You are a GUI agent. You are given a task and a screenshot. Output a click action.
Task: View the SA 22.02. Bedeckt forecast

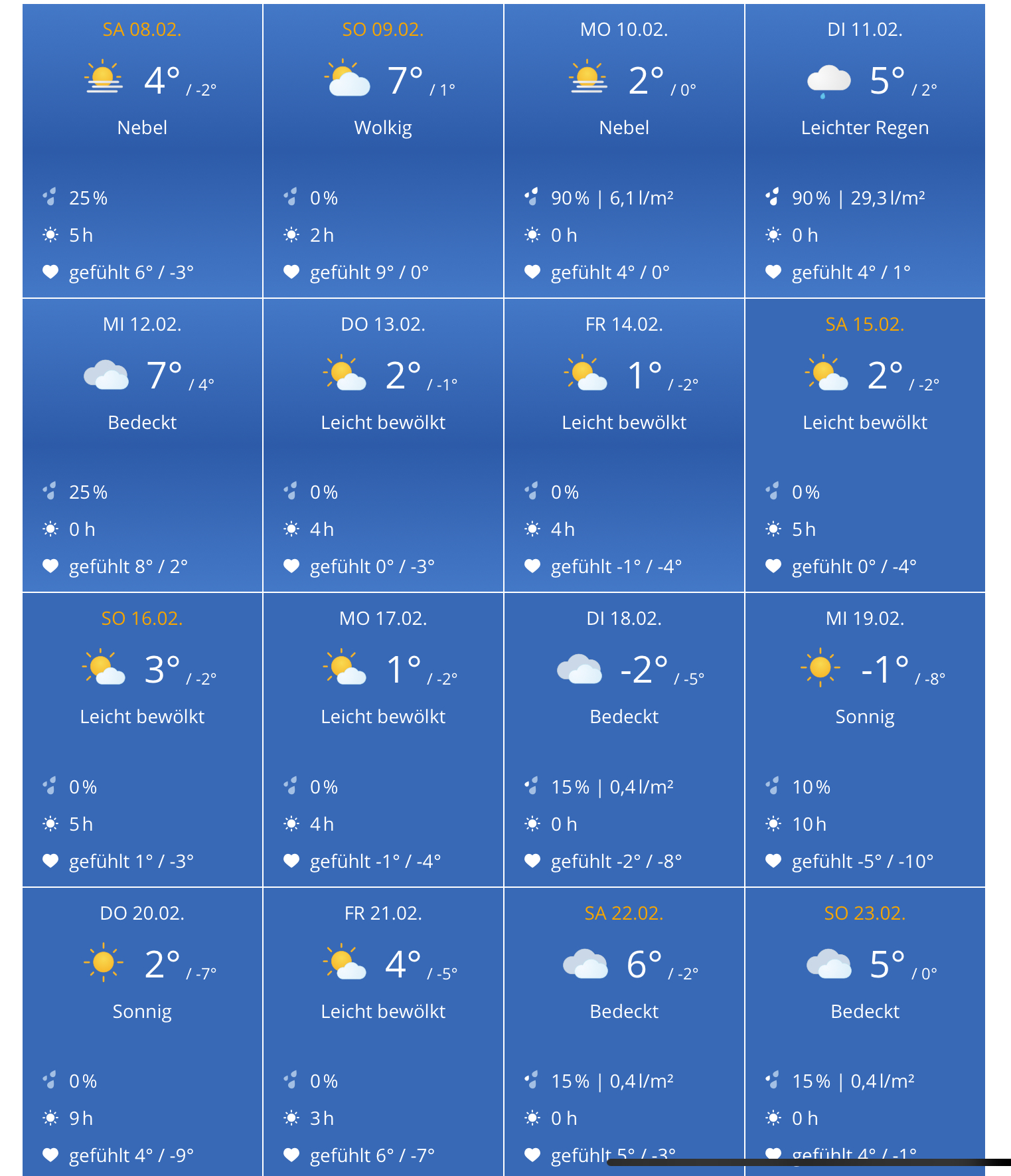pos(624,1033)
